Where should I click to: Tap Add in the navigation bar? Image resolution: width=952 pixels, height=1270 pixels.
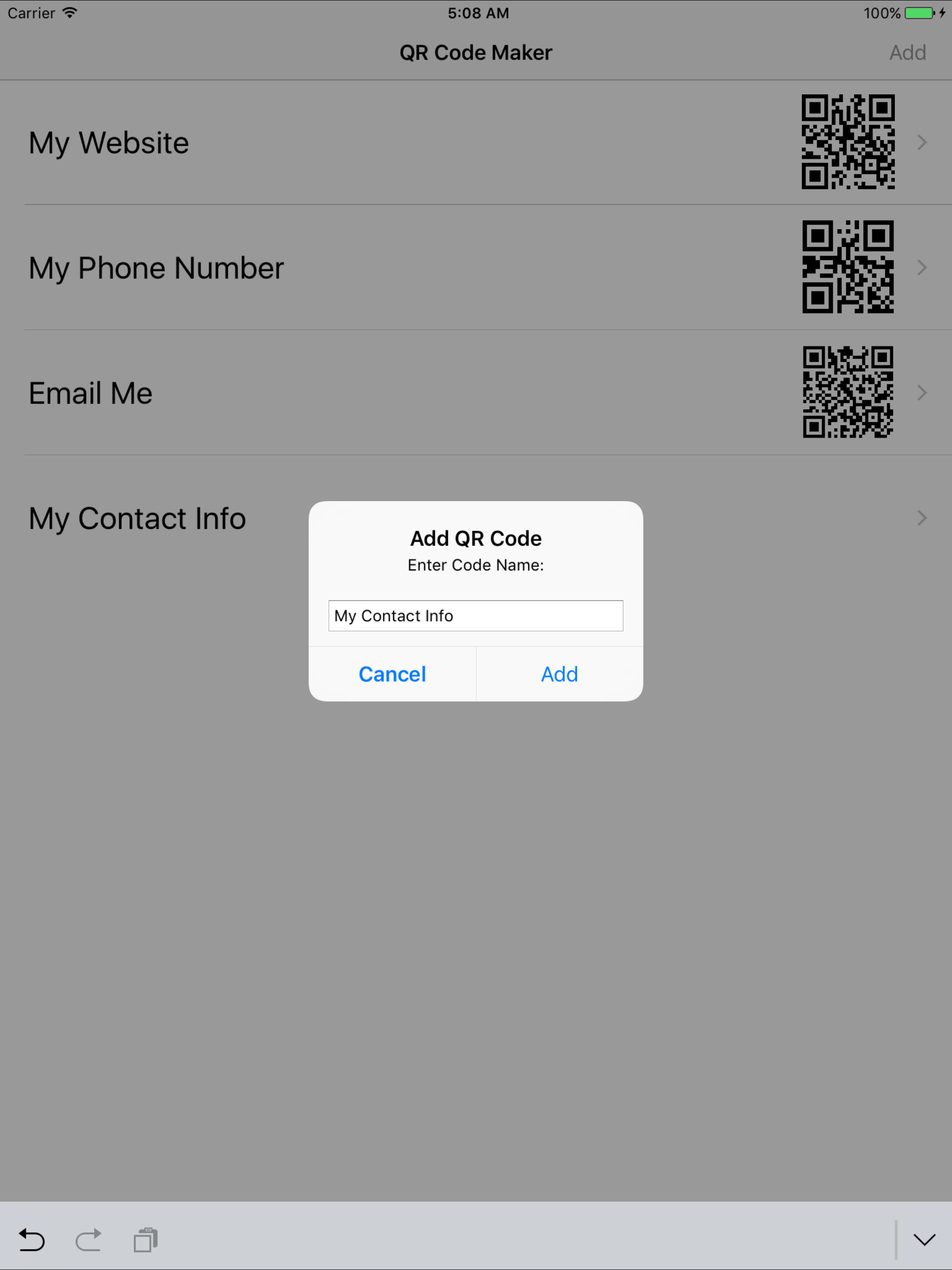tap(907, 52)
